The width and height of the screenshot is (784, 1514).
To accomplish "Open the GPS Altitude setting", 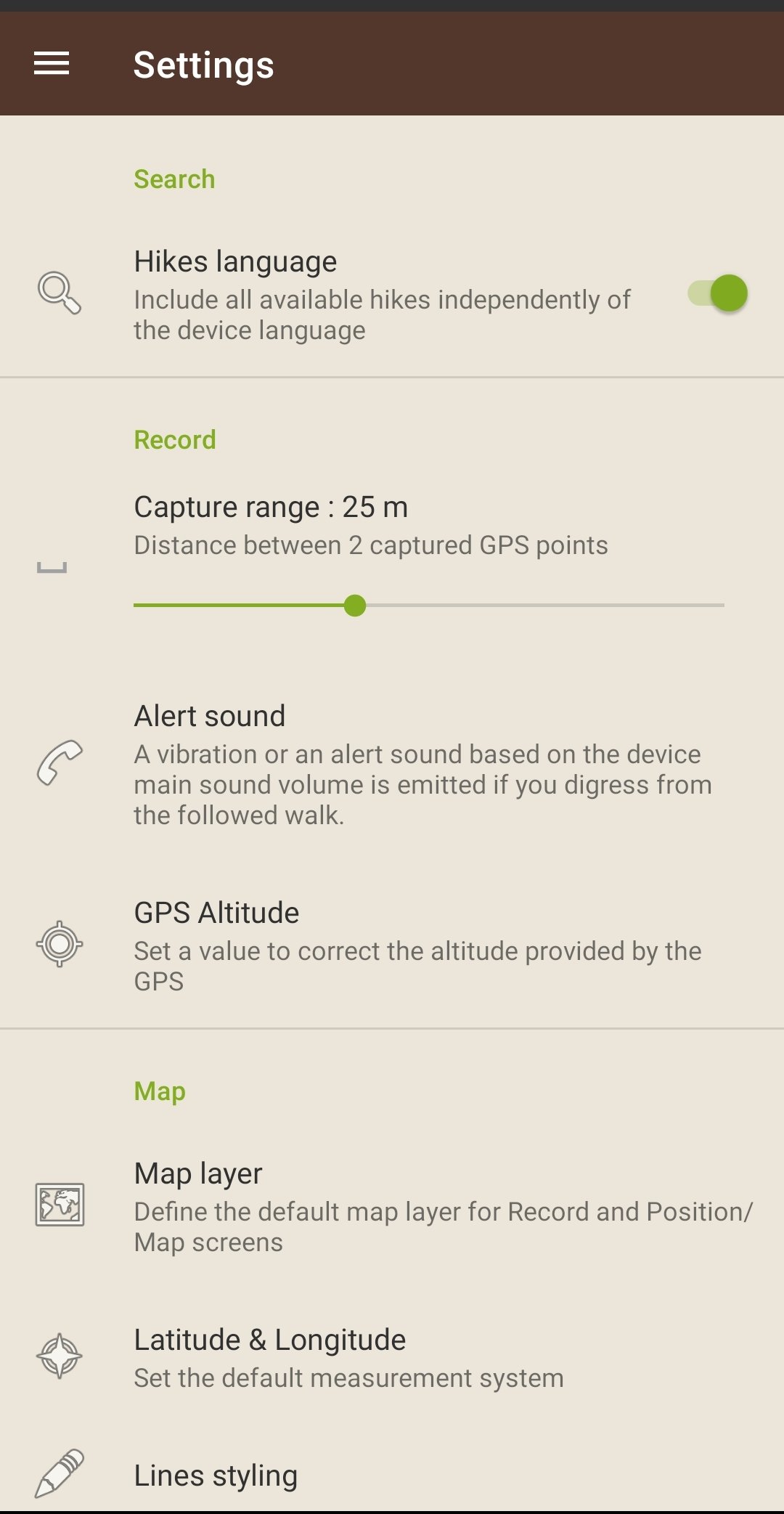I will (x=392, y=945).
